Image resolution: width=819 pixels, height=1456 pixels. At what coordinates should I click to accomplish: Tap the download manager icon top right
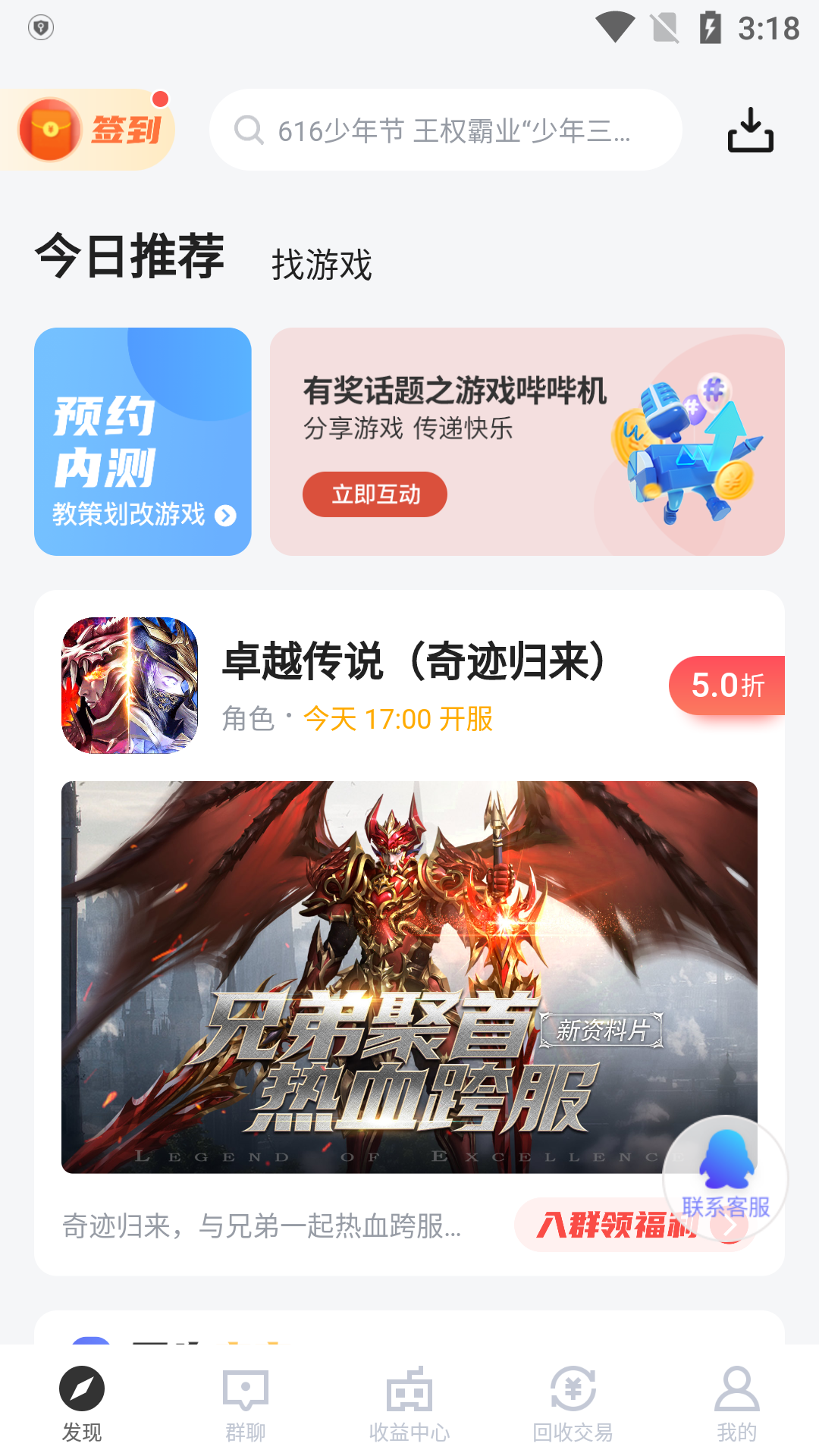click(752, 129)
